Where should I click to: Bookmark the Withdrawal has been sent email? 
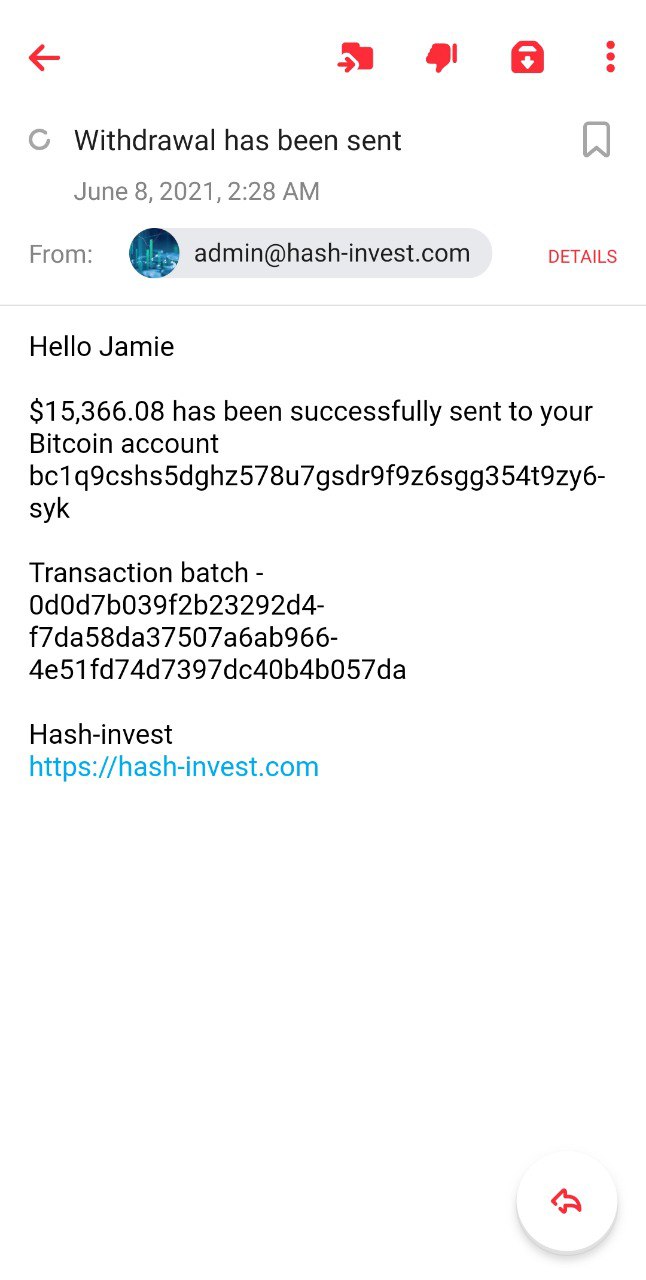tap(596, 140)
